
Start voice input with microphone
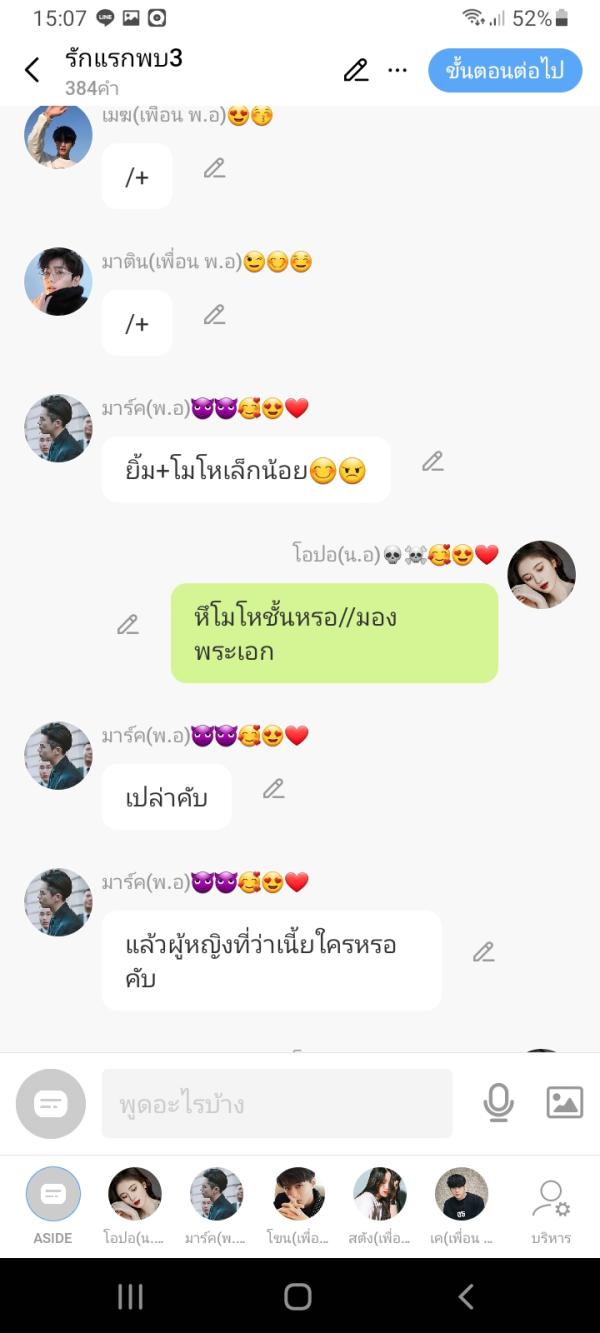pos(498,1103)
